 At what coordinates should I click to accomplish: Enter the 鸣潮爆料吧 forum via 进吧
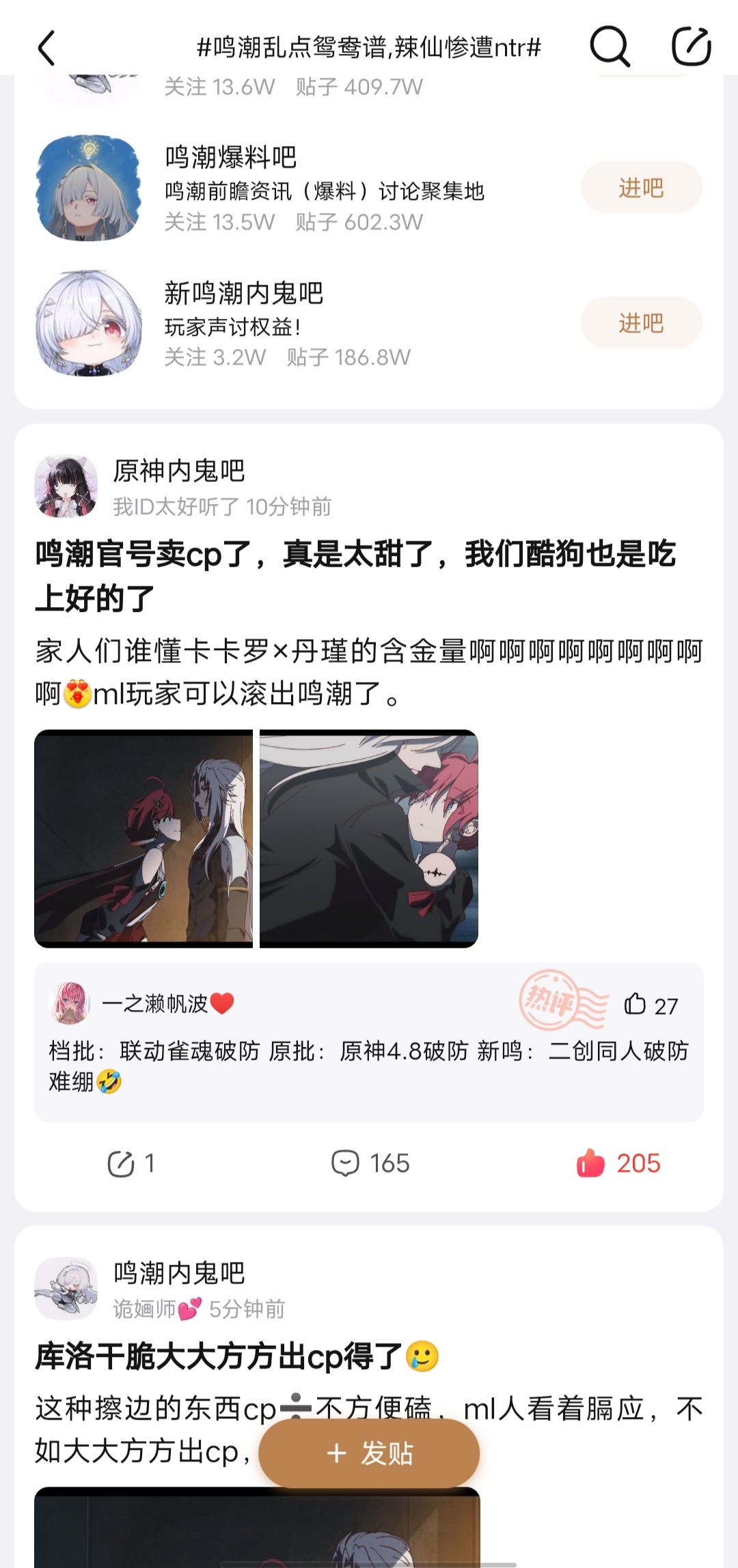[x=641, y=188]
